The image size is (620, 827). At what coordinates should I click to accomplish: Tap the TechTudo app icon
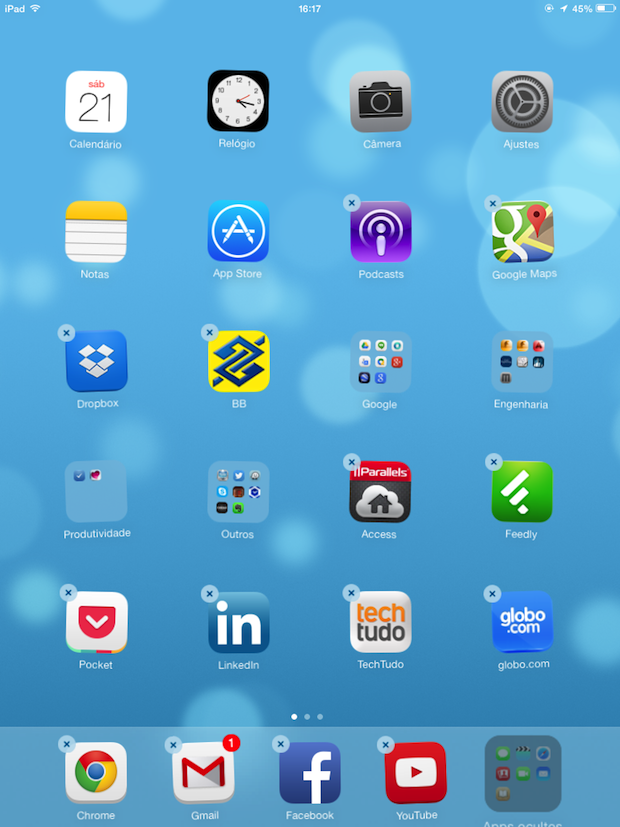click(380, 622)
